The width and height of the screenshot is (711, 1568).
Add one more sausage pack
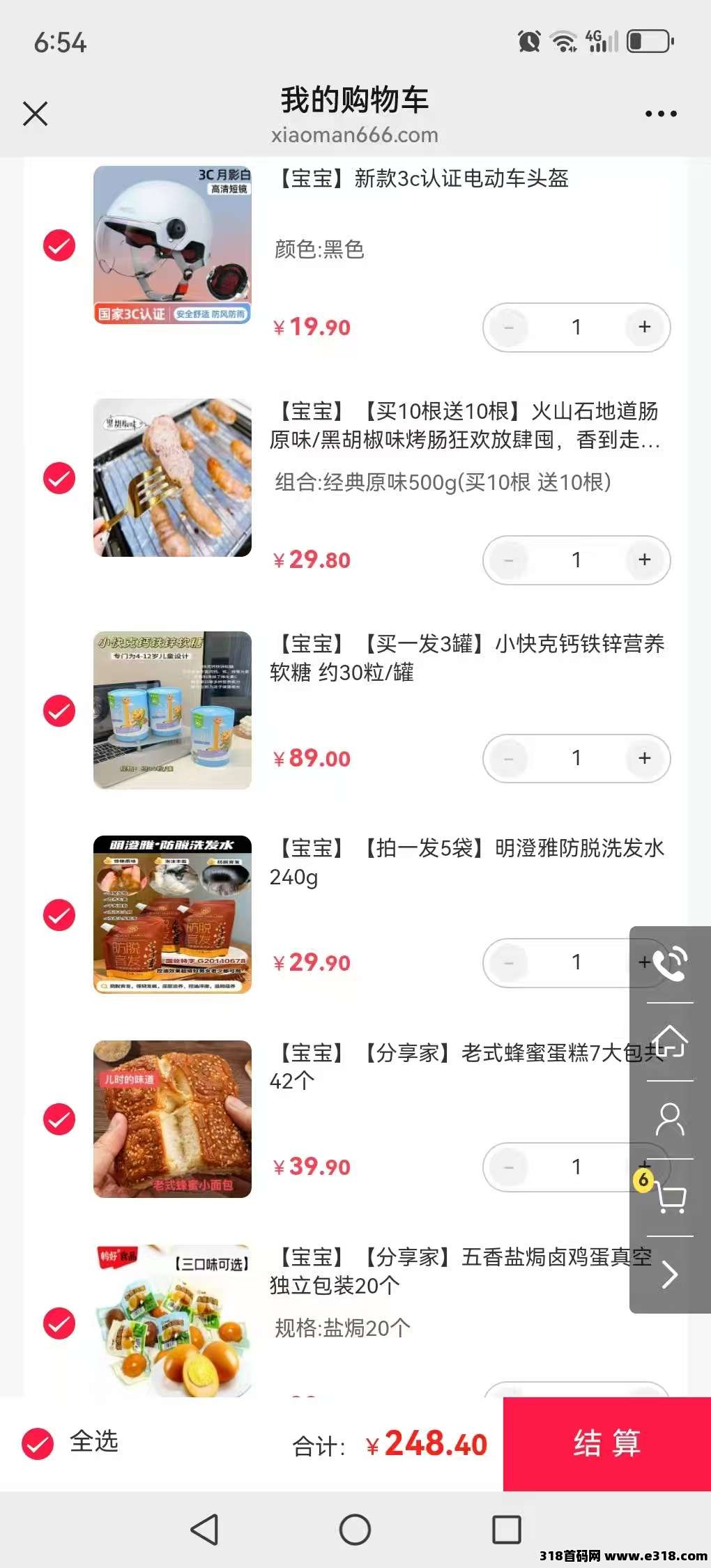point(644,560)
